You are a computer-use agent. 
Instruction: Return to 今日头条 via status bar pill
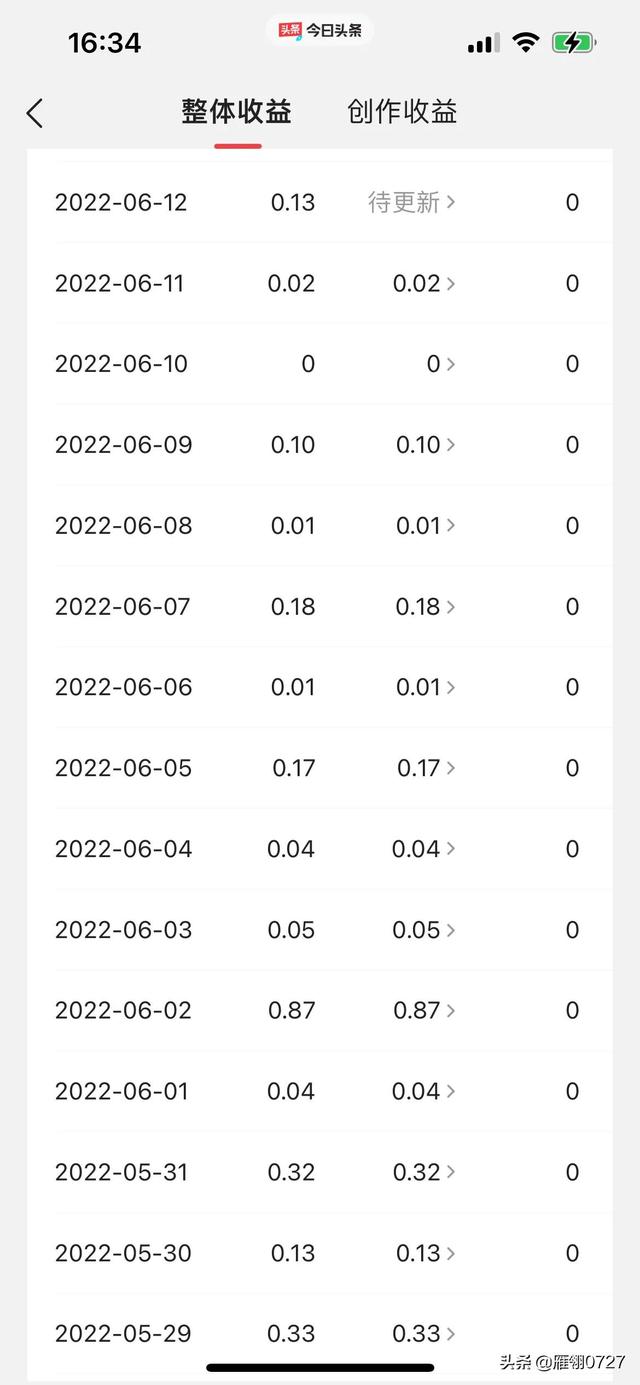320,31
